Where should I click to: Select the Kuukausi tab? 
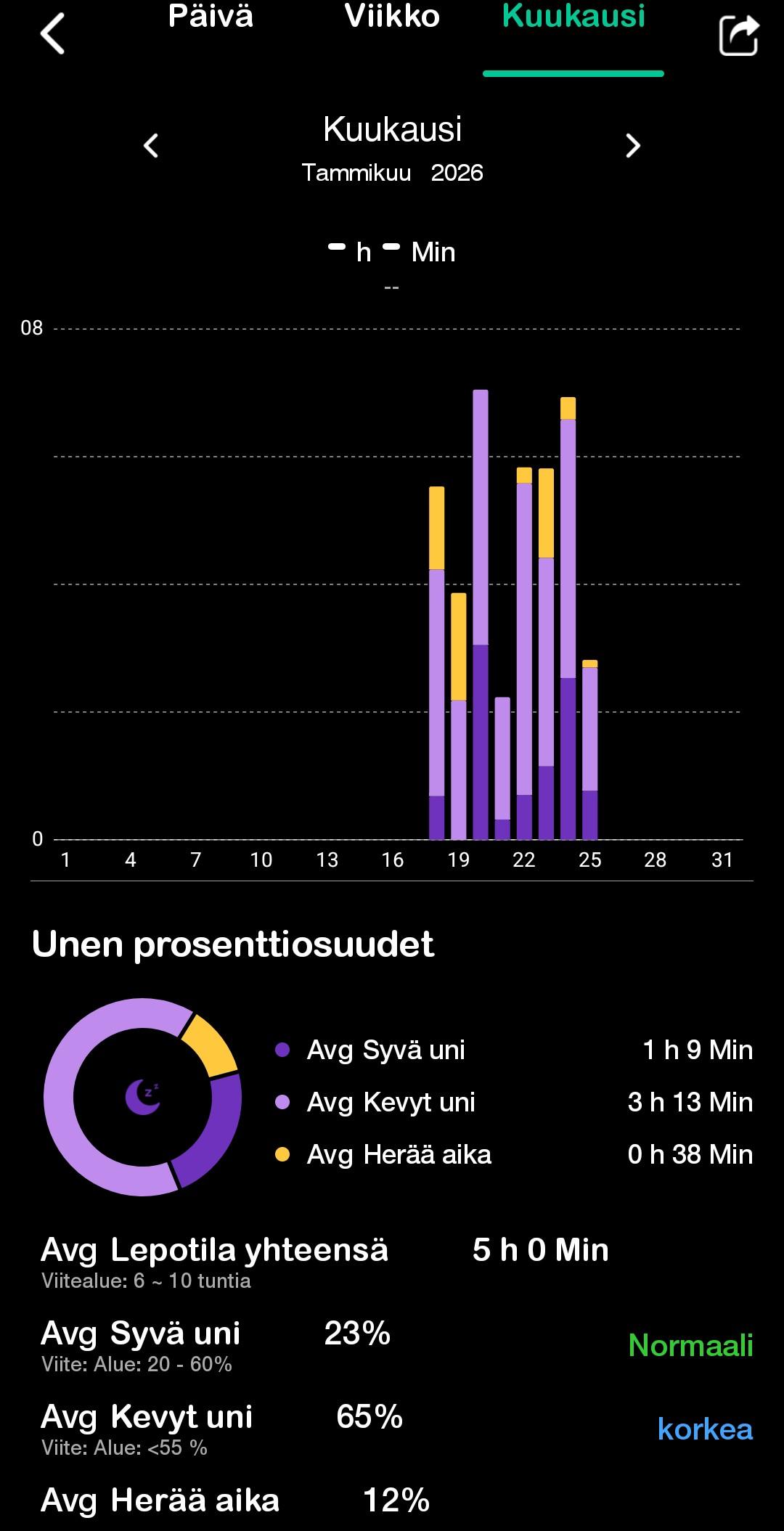click(x=573, y=17)
